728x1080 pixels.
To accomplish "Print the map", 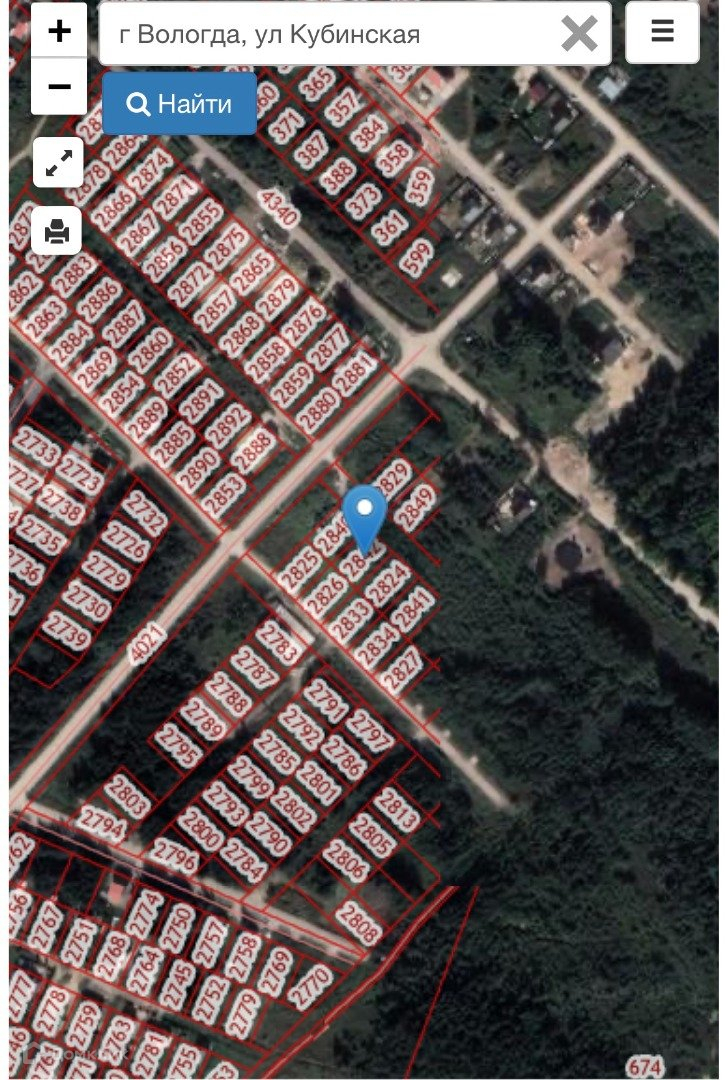I will point(58,232).
